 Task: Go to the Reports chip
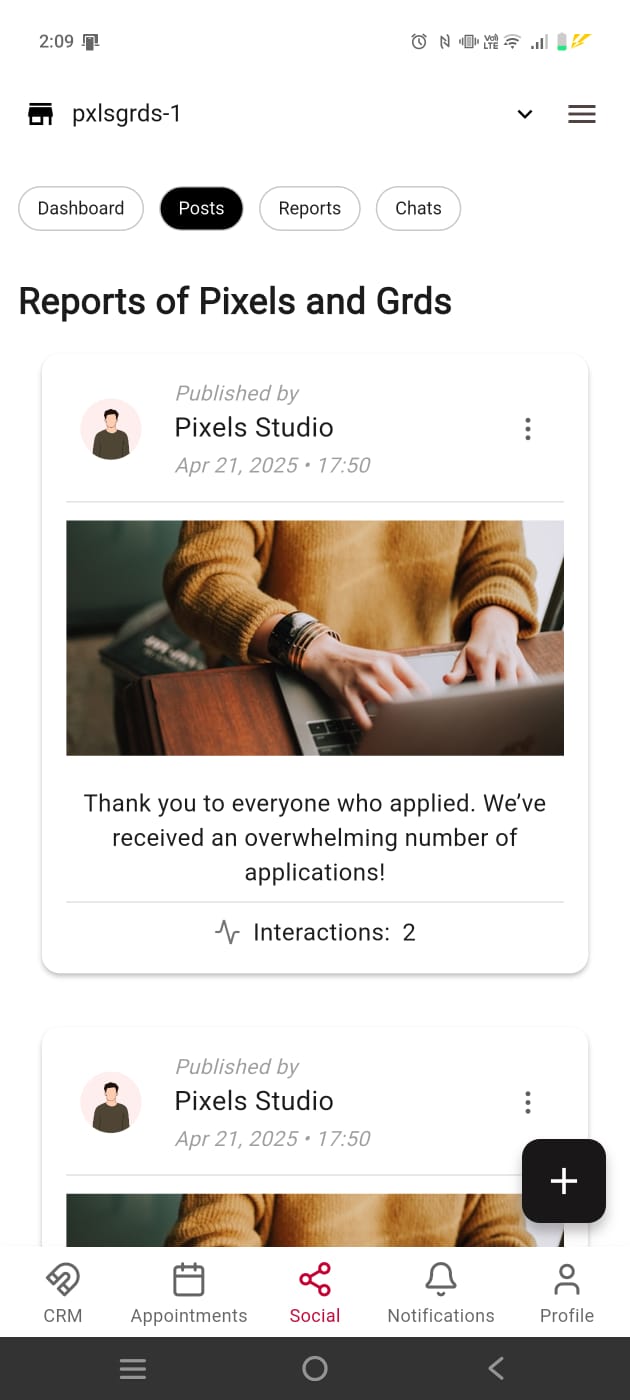[x=309, y=208]
